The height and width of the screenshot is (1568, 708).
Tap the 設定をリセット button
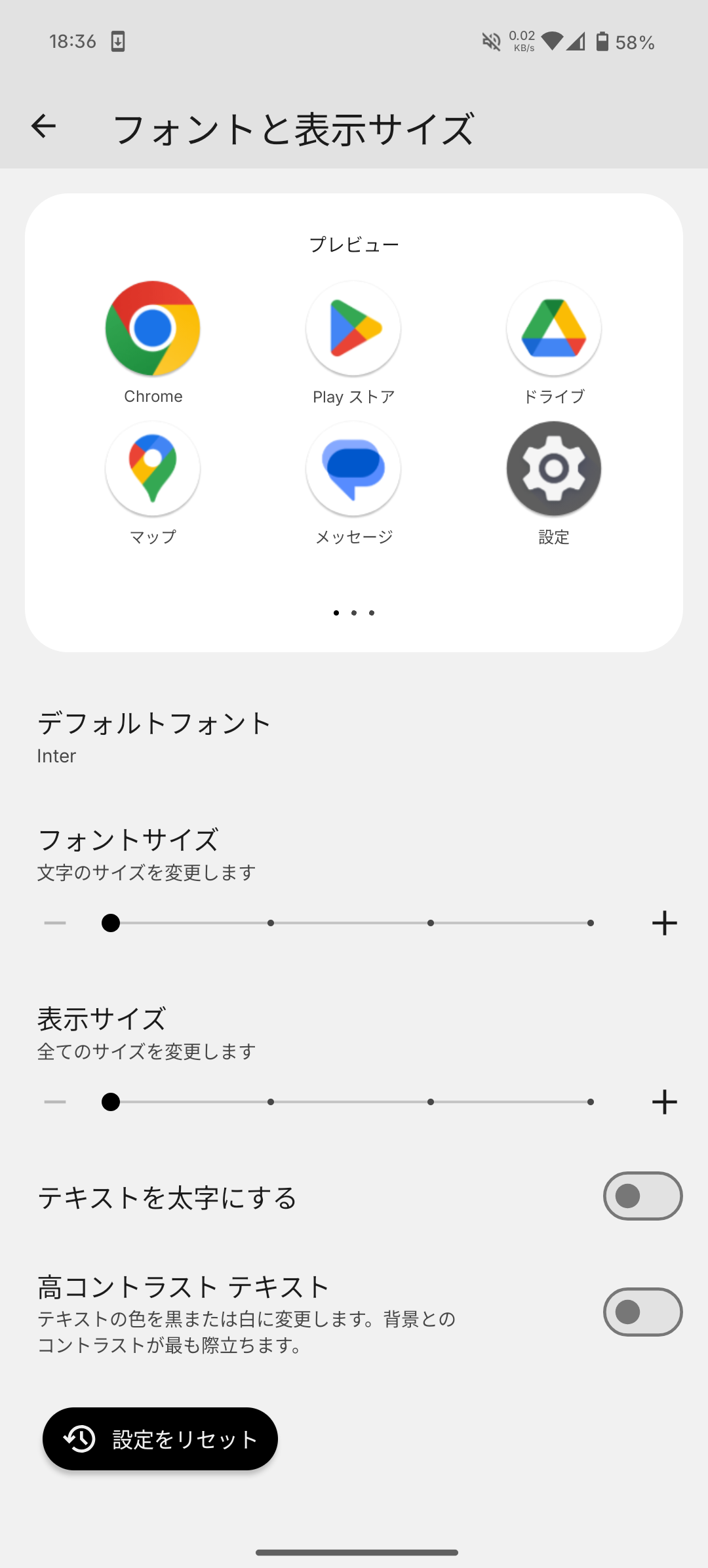tap(160, 1439)
